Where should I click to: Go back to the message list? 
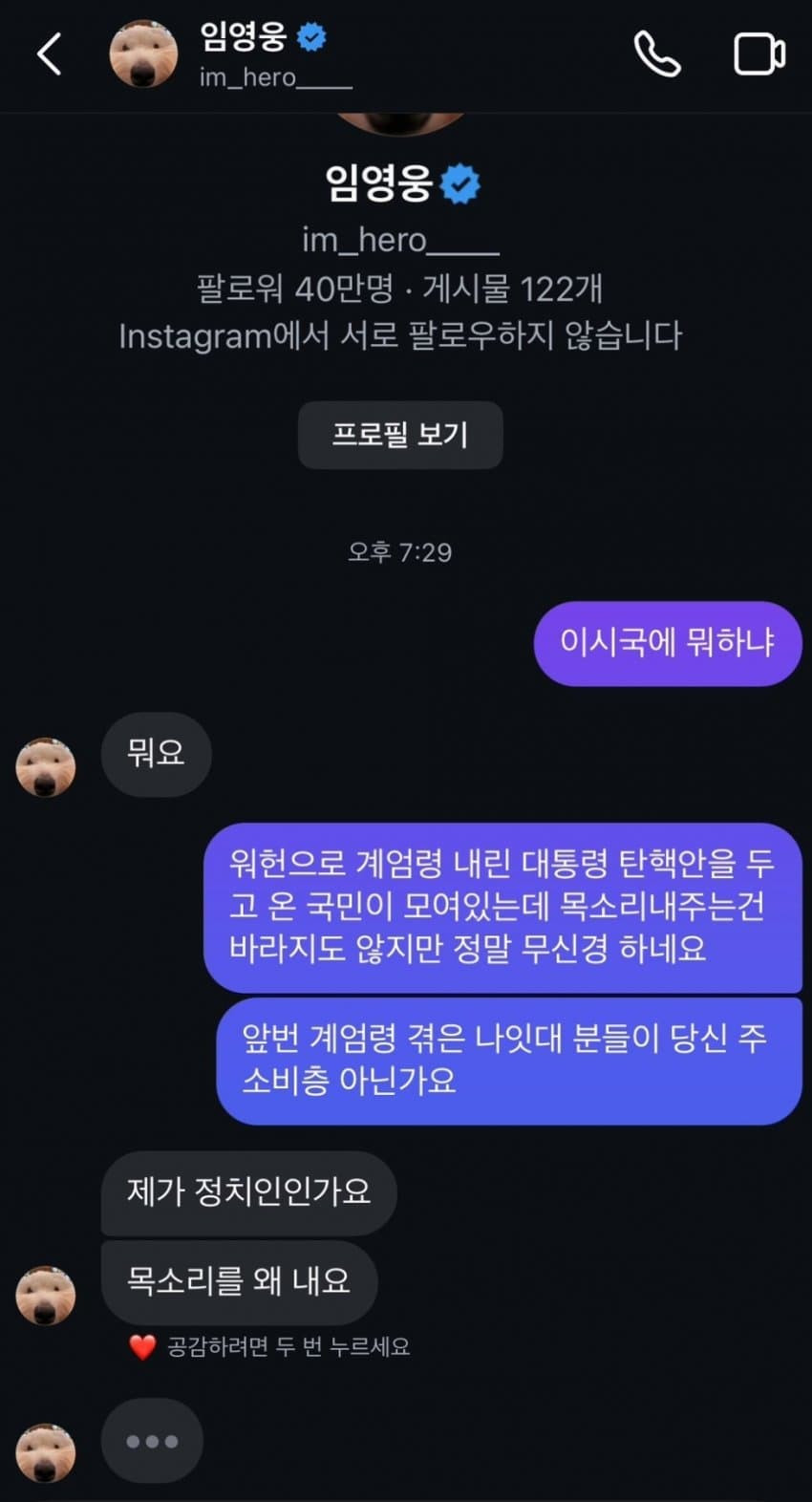50,54
